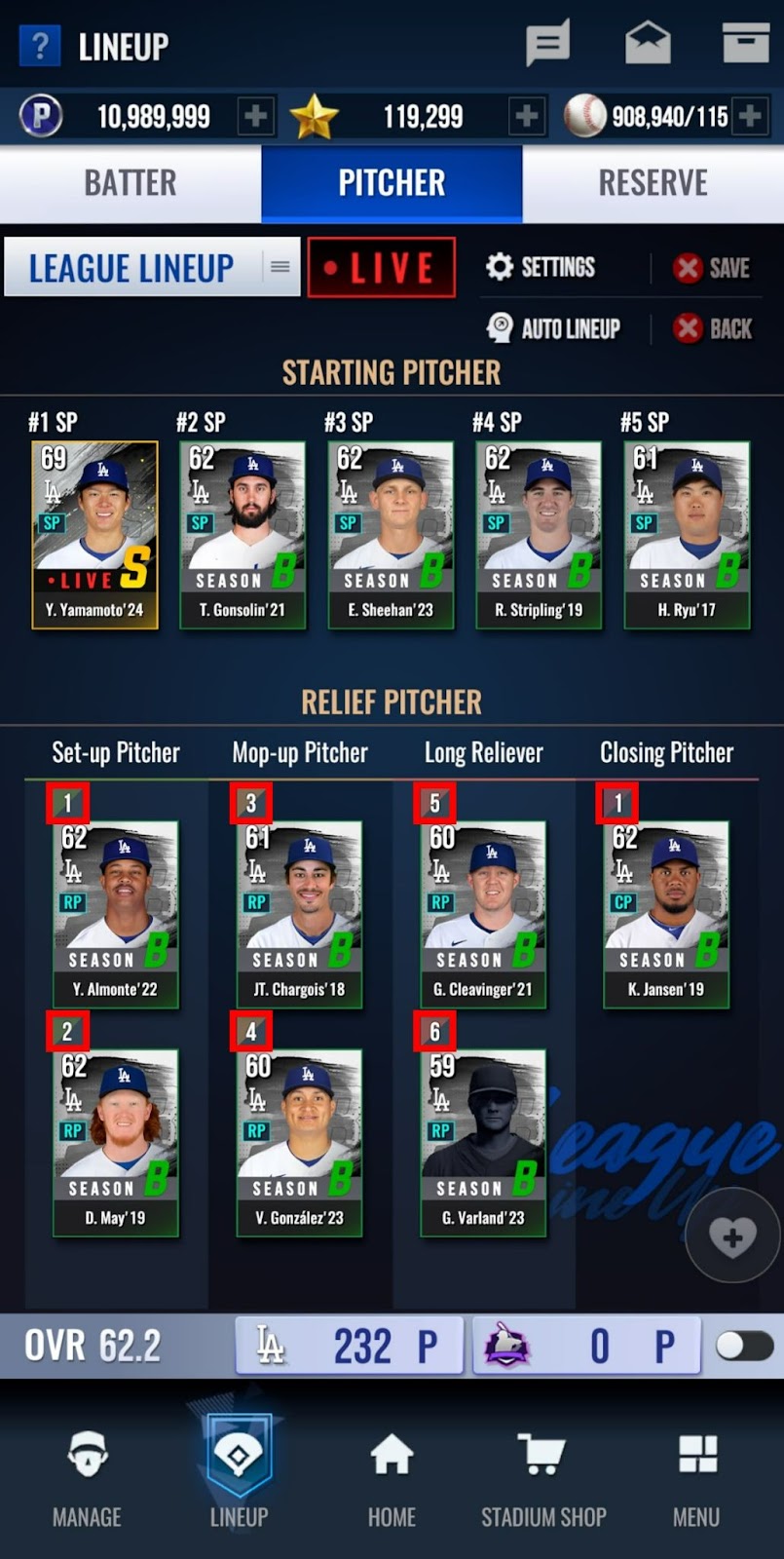Tap the LIVE button

(381, 267)
